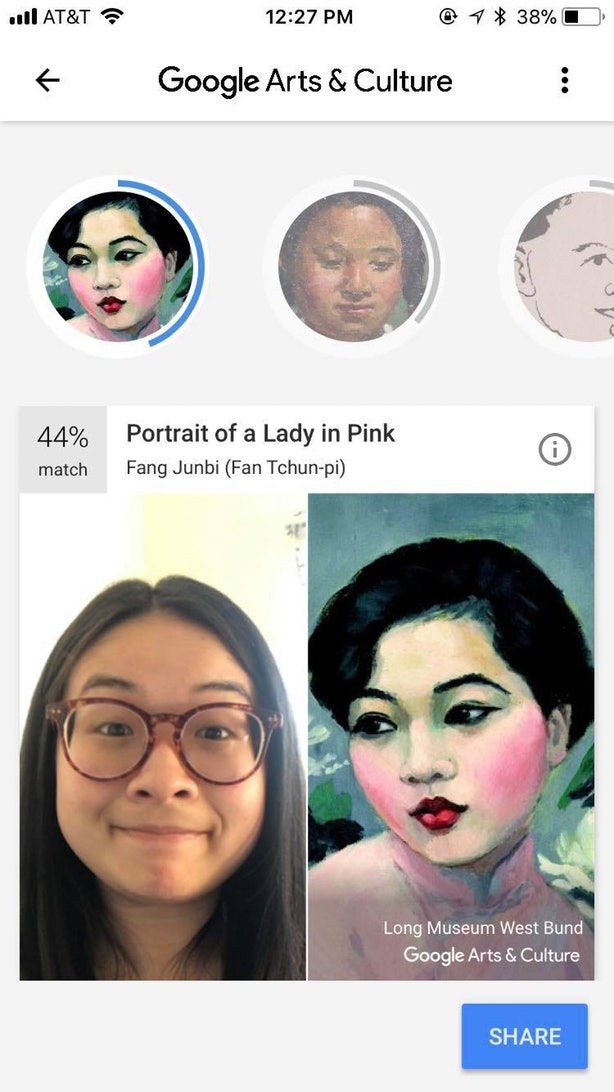
Task: Open info for Portrait of a Lady in Pink
Action: pos(555,450)
